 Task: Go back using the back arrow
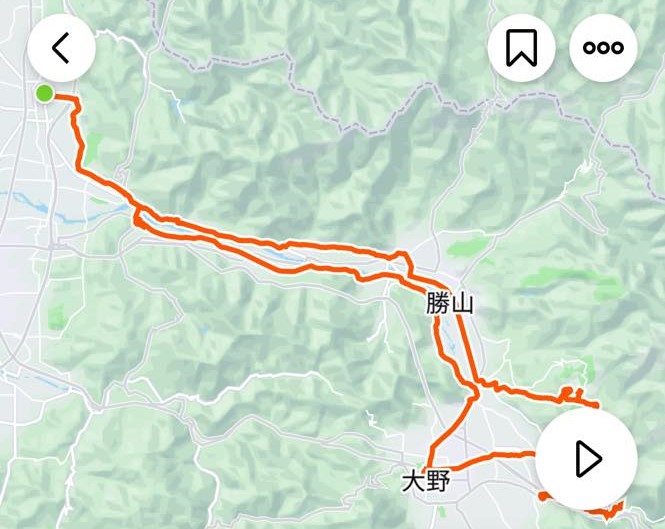tap(61, 48)
